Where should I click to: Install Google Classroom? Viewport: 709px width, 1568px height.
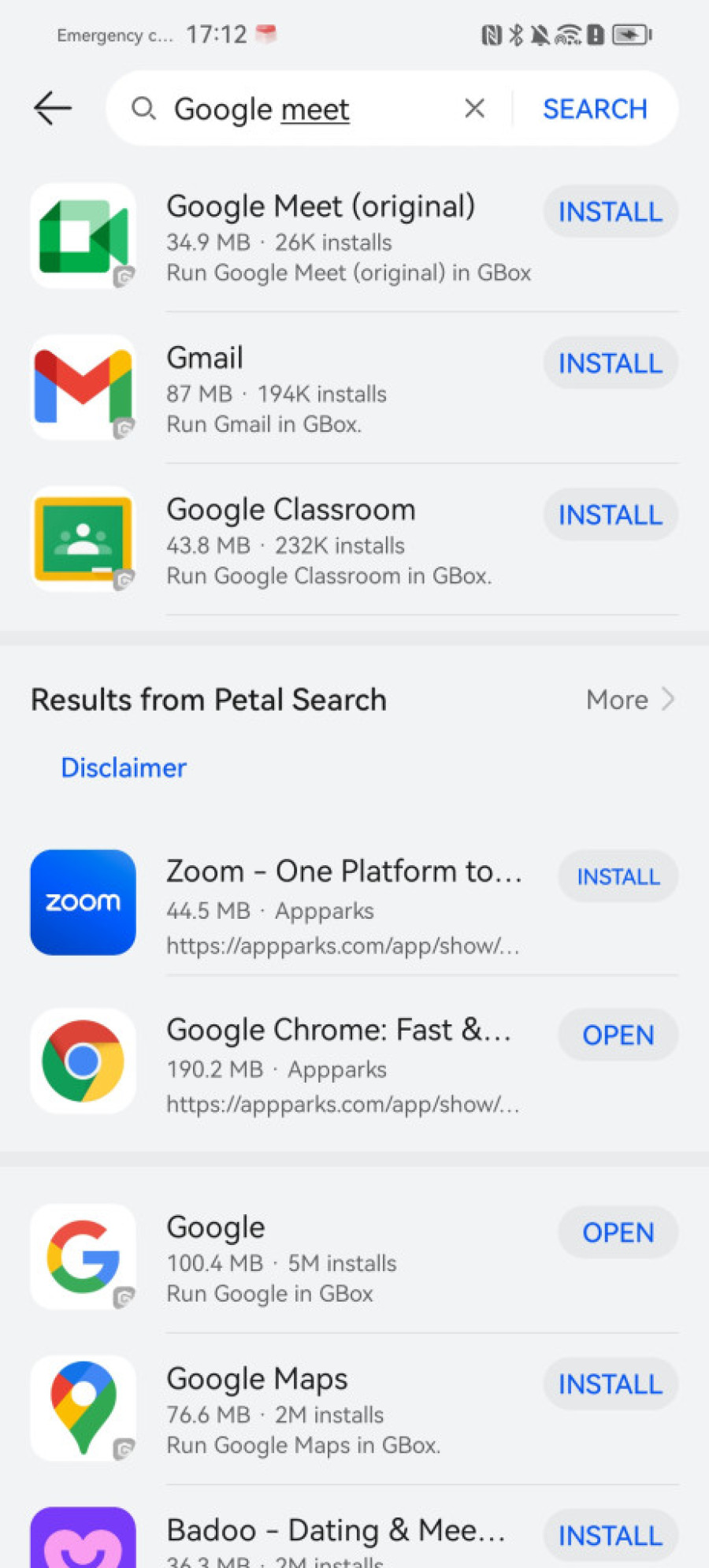point(610,515)
